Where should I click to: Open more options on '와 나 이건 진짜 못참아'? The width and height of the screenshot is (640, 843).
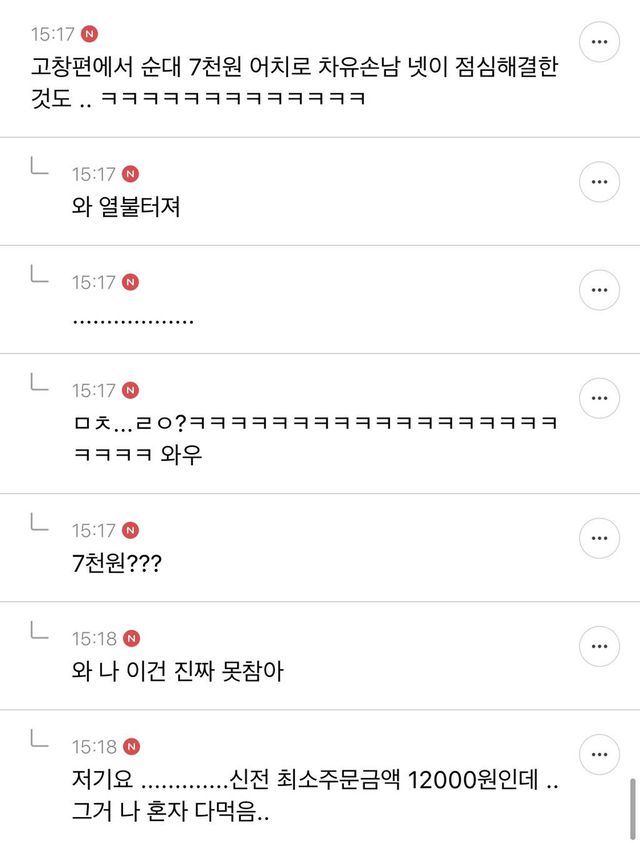point(599,646)
